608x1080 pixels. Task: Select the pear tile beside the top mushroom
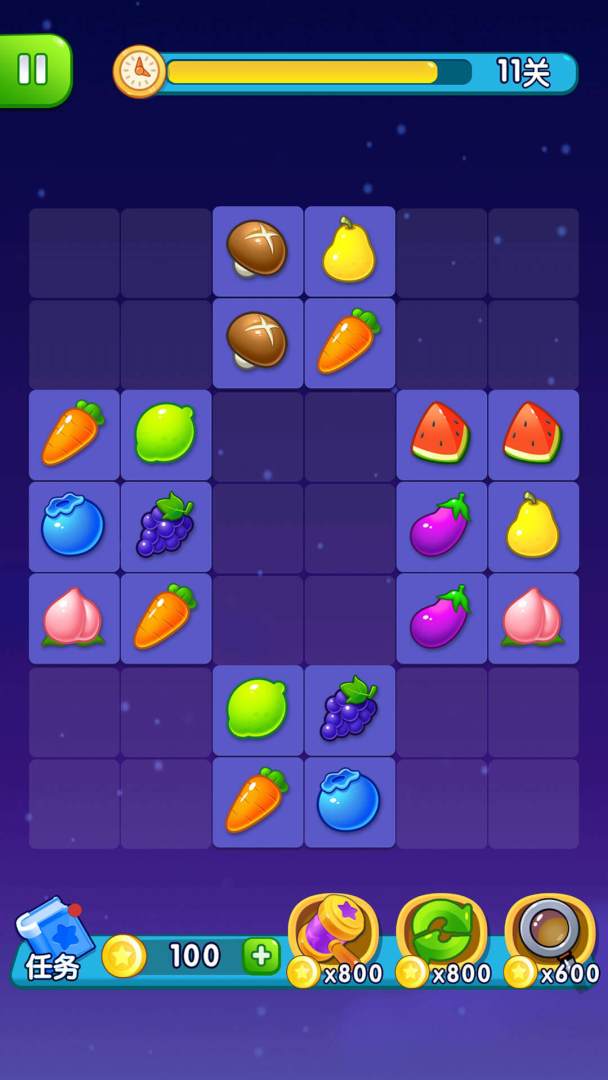point(349,251)
